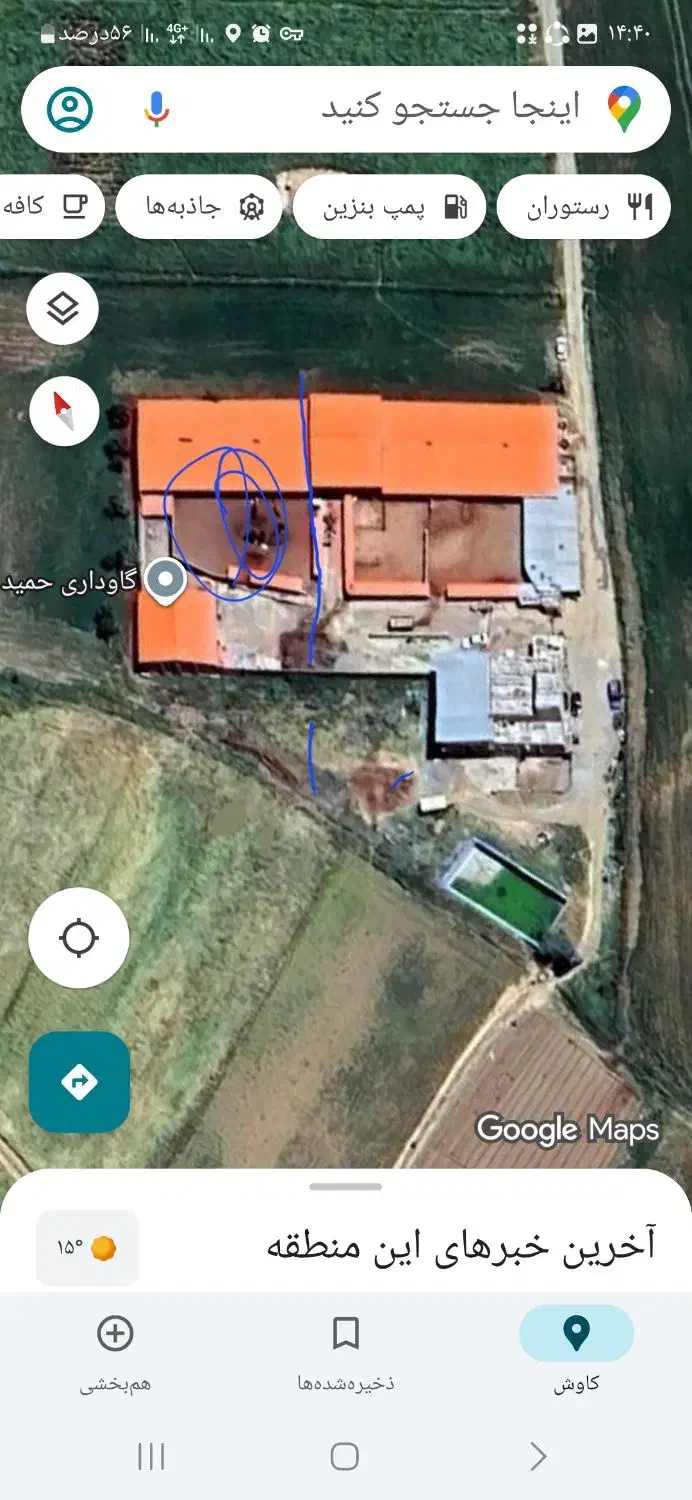Open recent apps from the navigation bar
The width and height of the screenshot is (692, 1500).
point(151,1456)
